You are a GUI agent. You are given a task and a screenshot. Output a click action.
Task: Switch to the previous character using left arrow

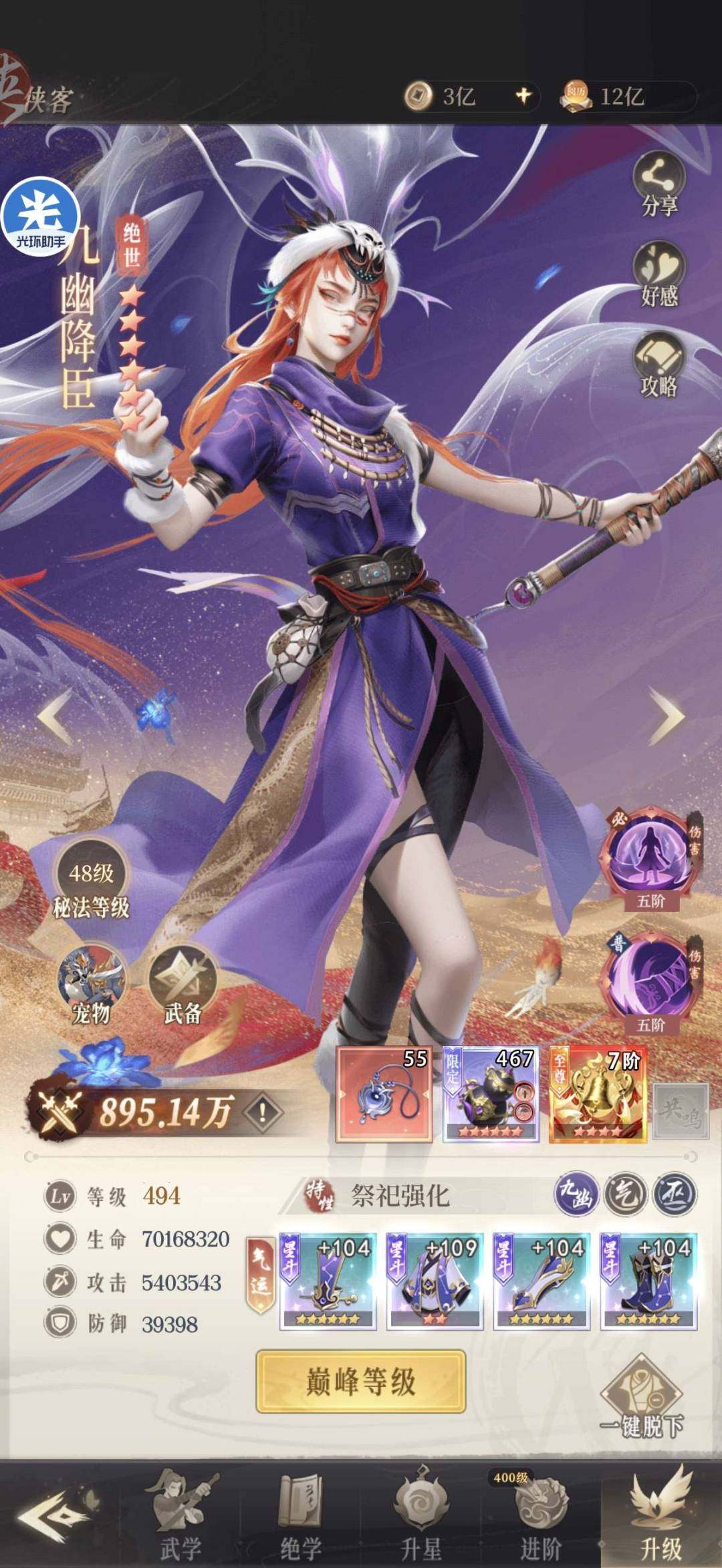coord(56,716)
